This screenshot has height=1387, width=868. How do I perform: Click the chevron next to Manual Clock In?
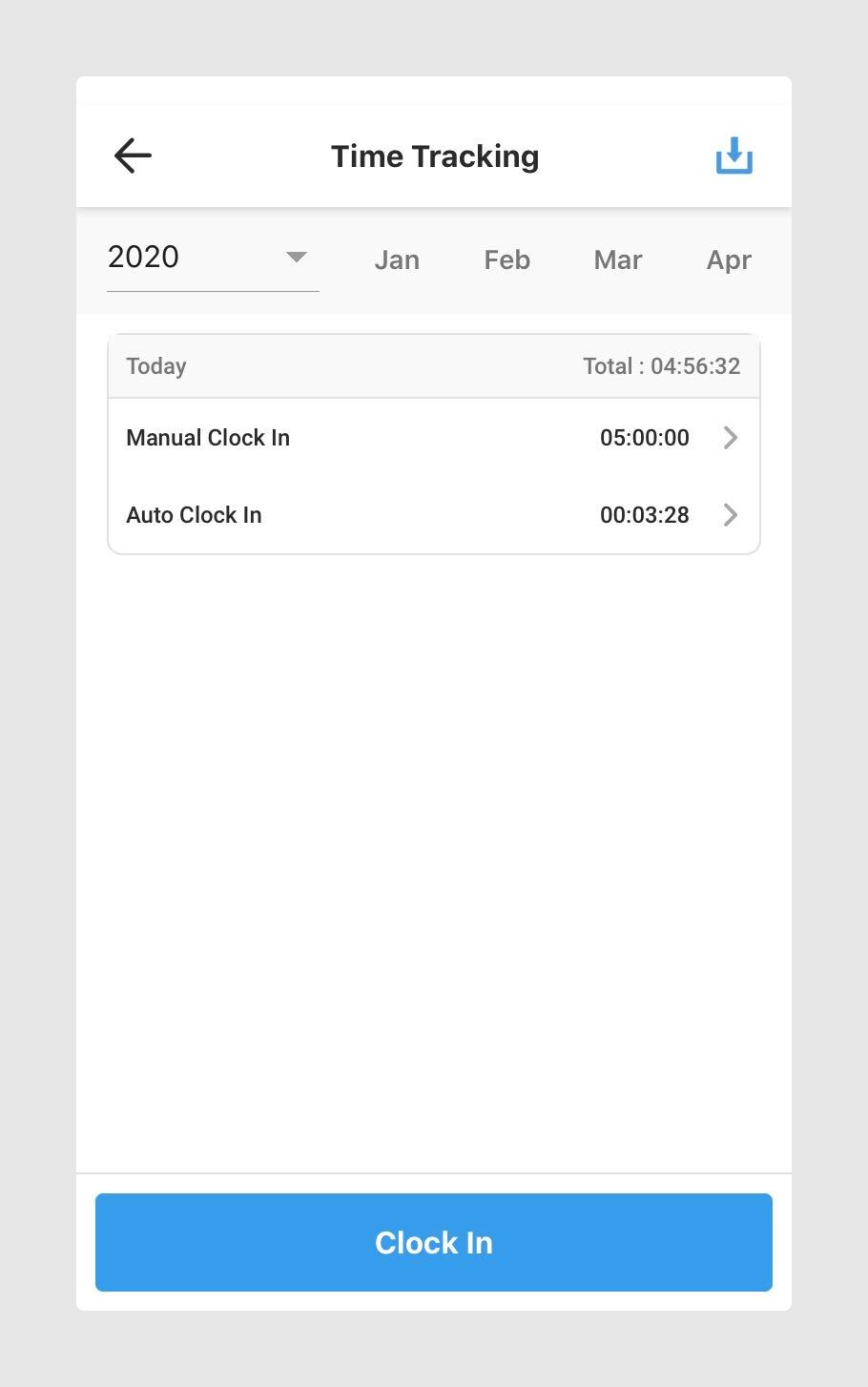pos(731,438)
